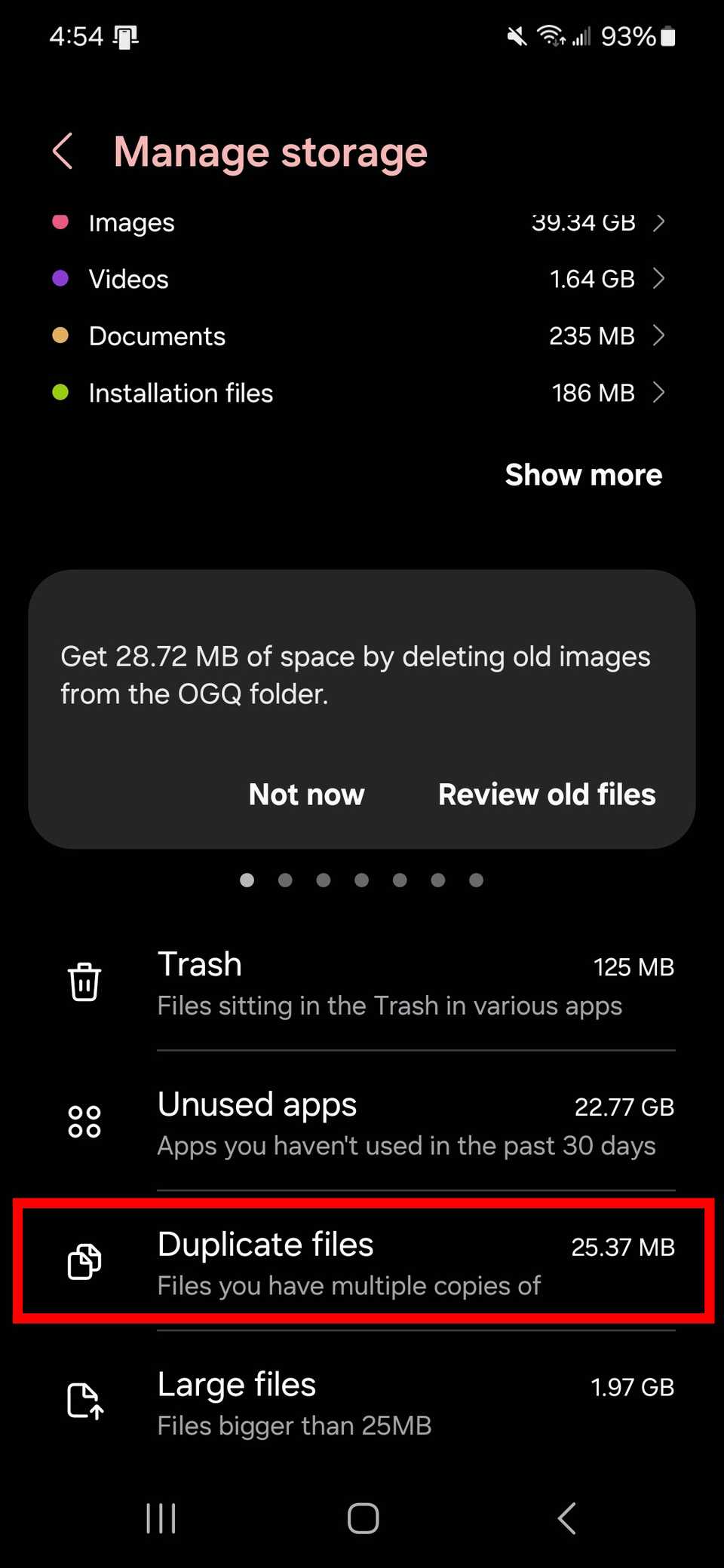Select the first page indicator dot
724x1568 pixels.
(247, 880)
